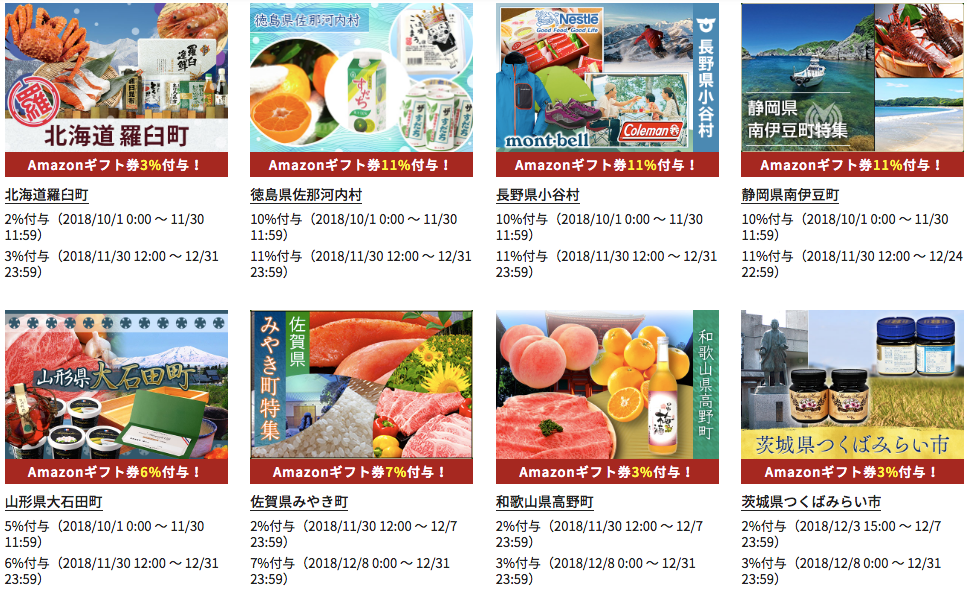The width and height of the screenshot is (967, 594).
Task: Open the 長野県小谷村 banner image
Action: [x=607, y=89]
